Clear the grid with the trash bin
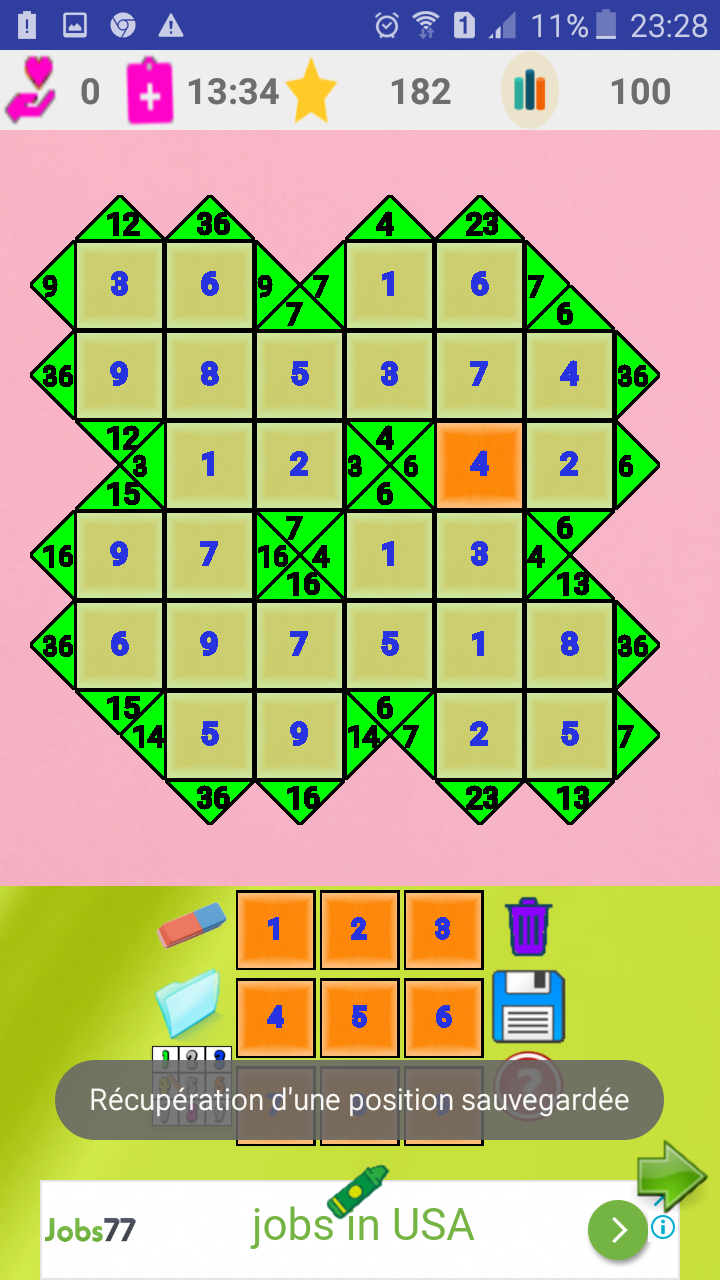Screen dimensions: 720x1280 (529, 927)
